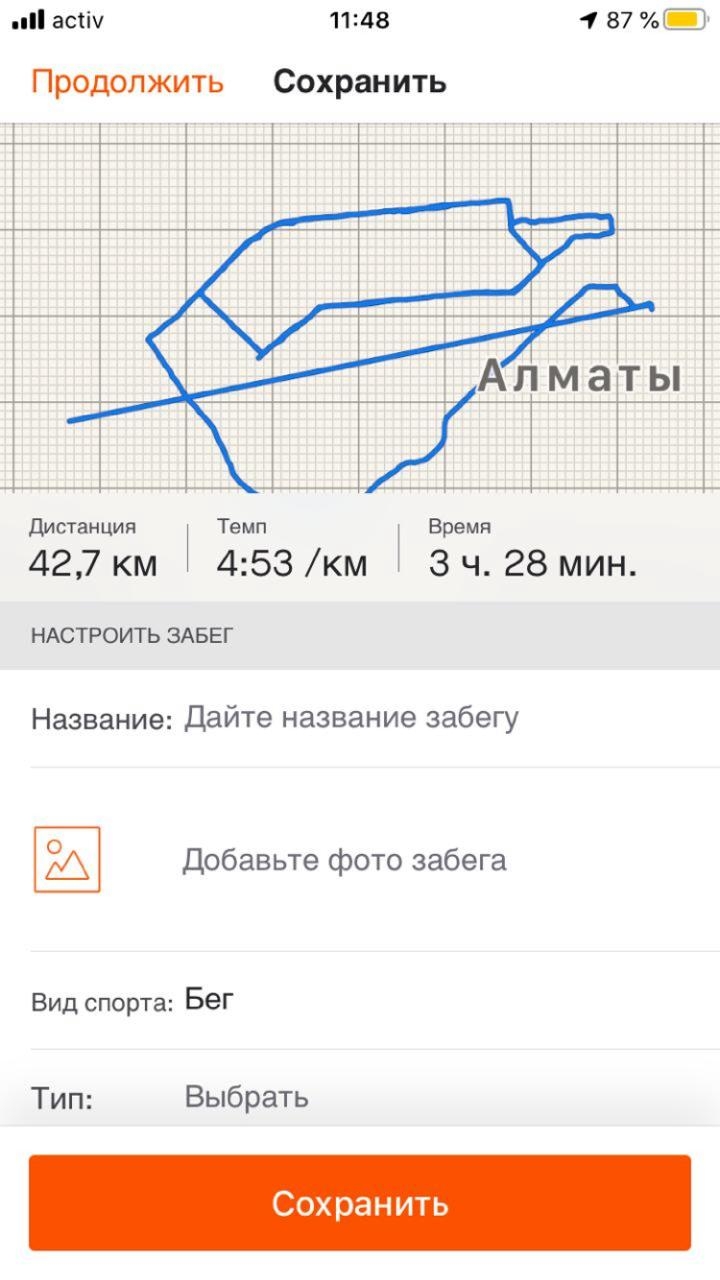Tap Продолжить to resume the run

click(127, 82)
